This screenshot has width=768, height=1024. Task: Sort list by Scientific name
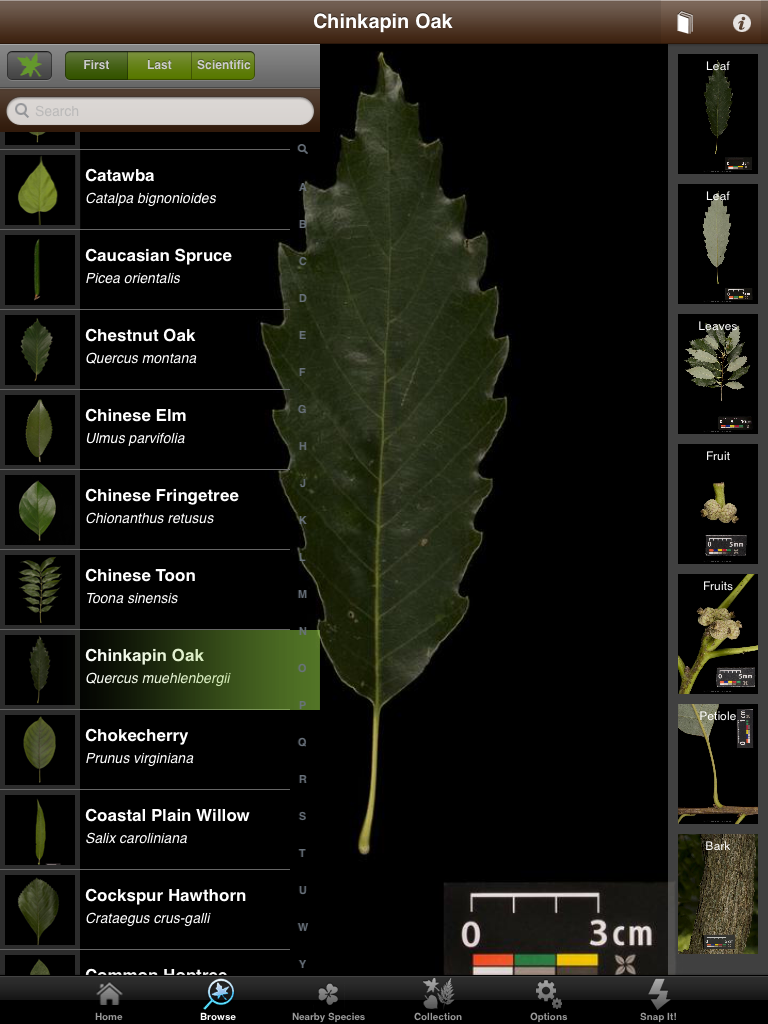coord(223,65)
